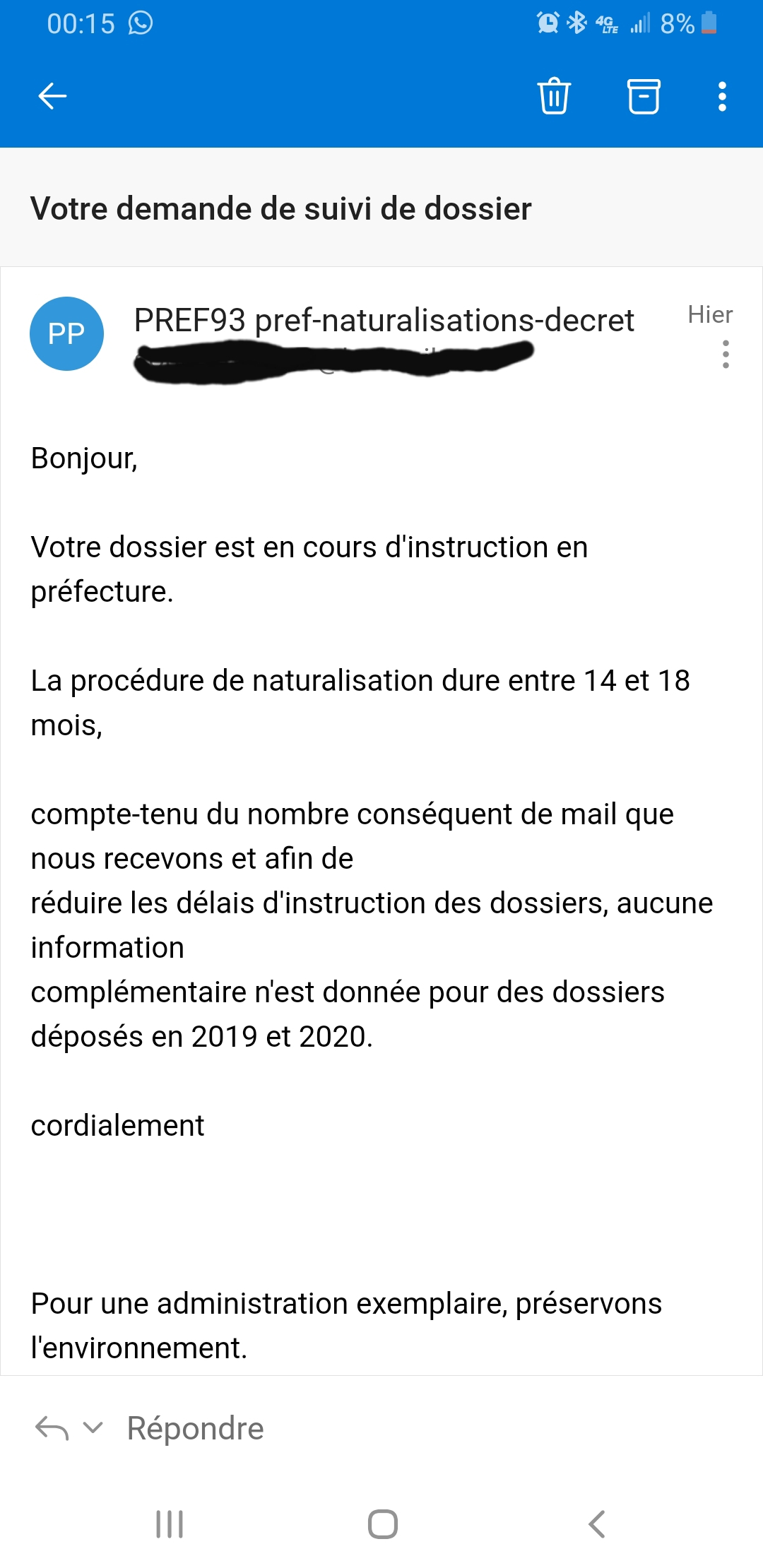Delete this email with the trash icon
This screenshot has height=1568, width=763.
coord(554,96)
